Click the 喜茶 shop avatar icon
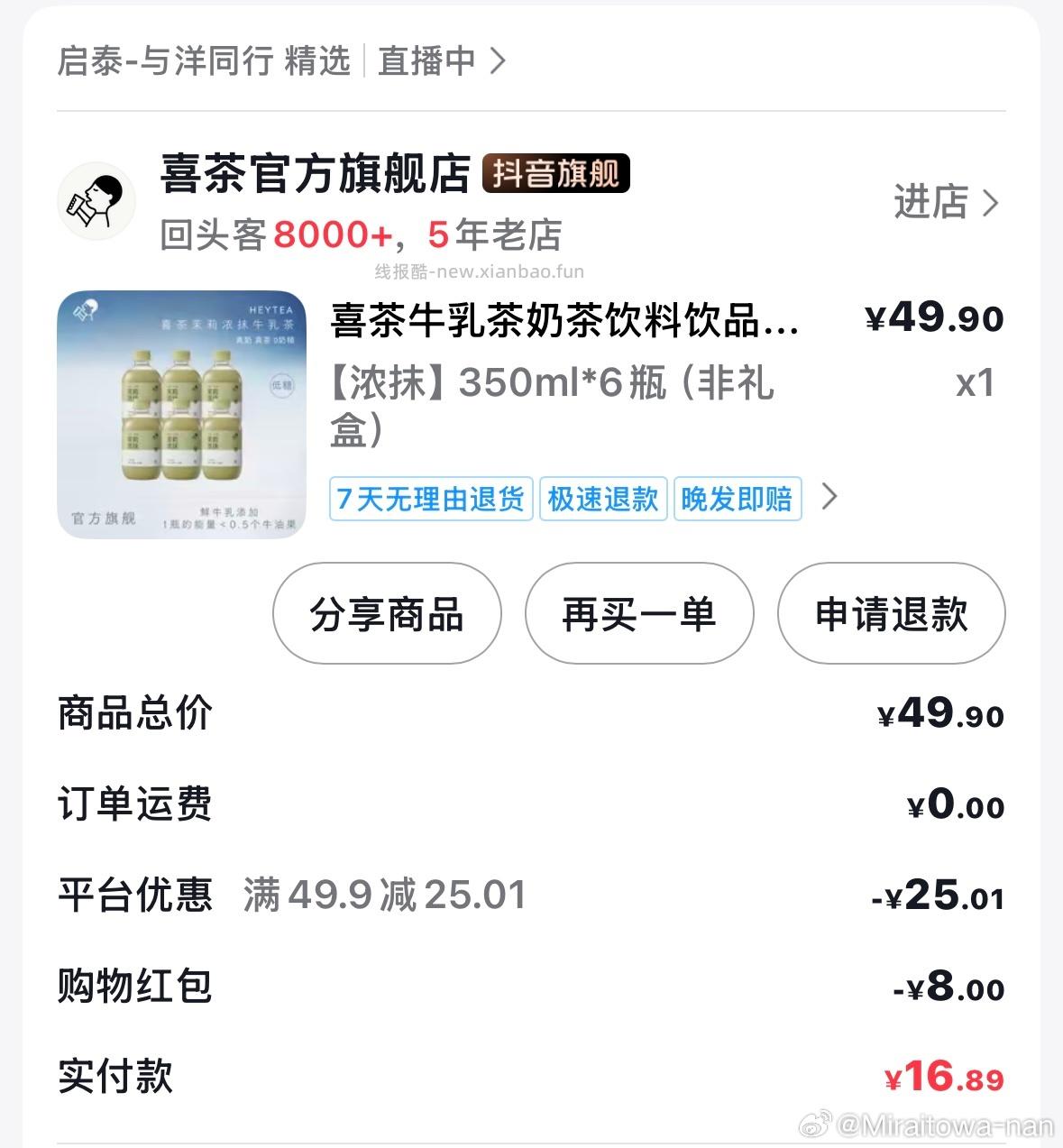Viewport: 1063px width, 1148px height. click(96, 200)
